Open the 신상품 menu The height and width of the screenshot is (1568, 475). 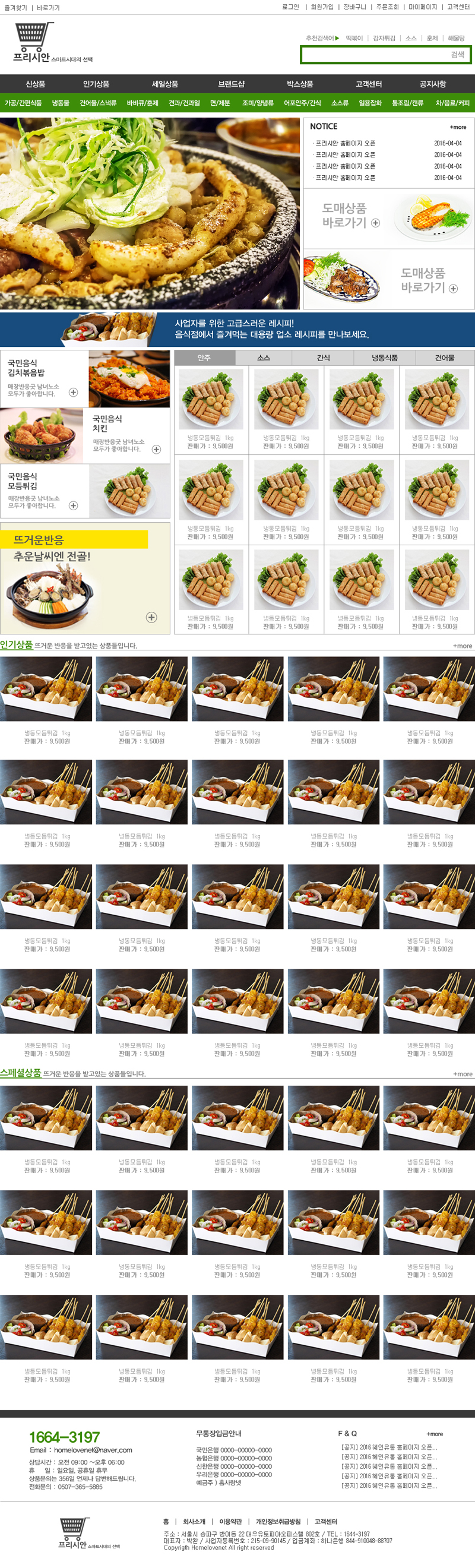35,84
